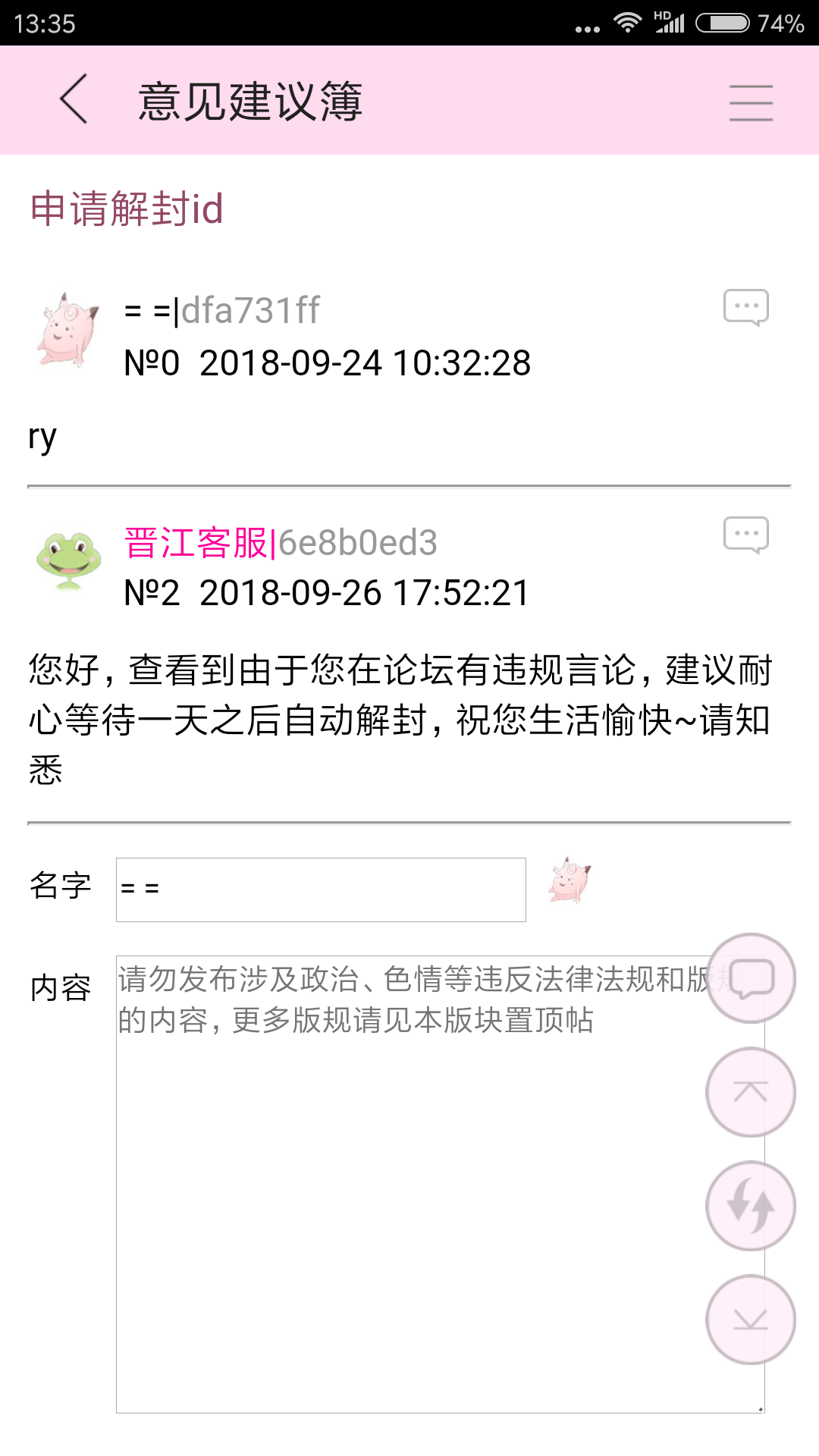819x1456 pixels.
Task: Refresh the thread with floating button
Action: (x=750, y=1206)
